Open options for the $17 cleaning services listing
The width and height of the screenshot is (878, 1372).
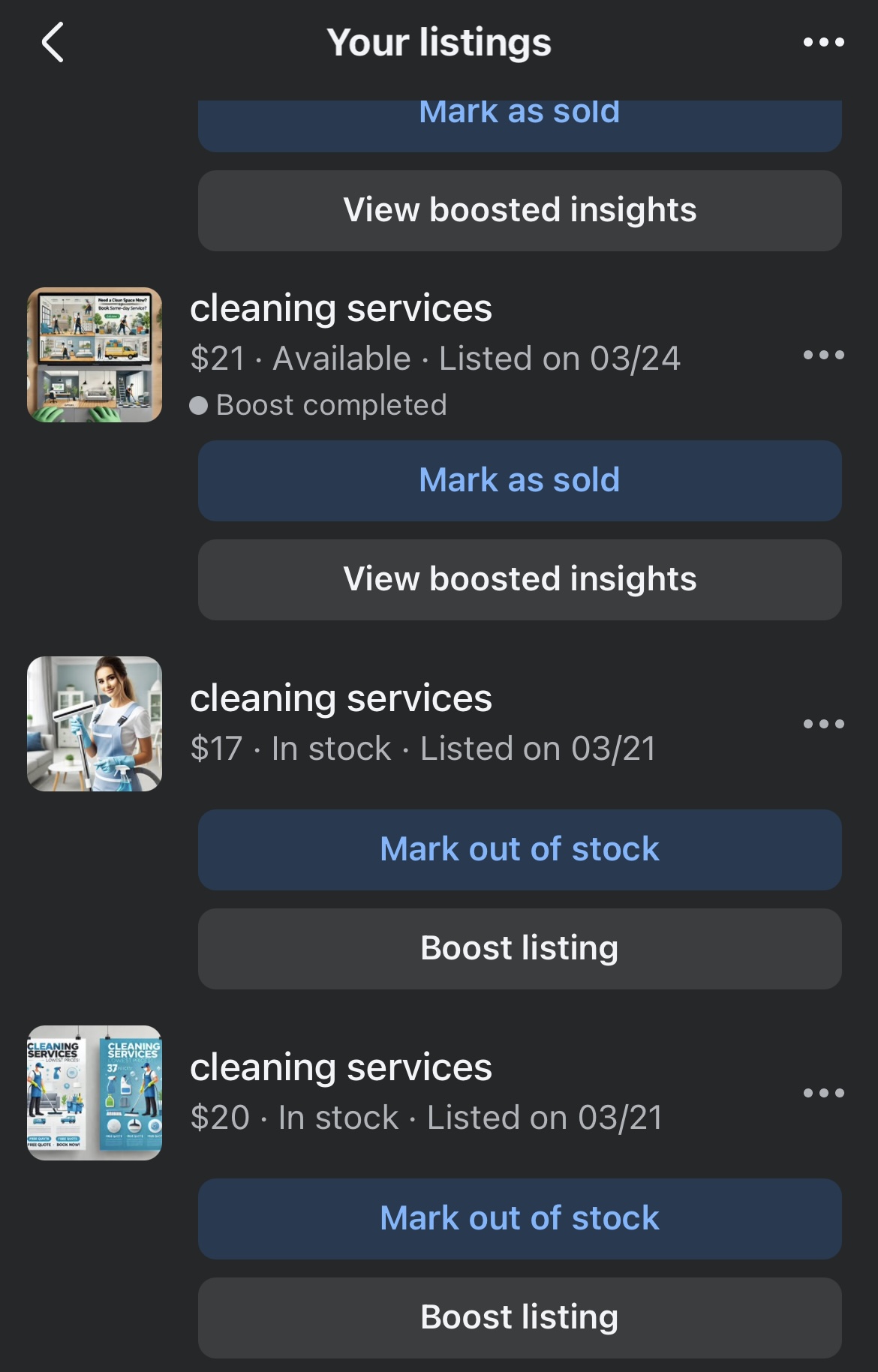(822, 722)
